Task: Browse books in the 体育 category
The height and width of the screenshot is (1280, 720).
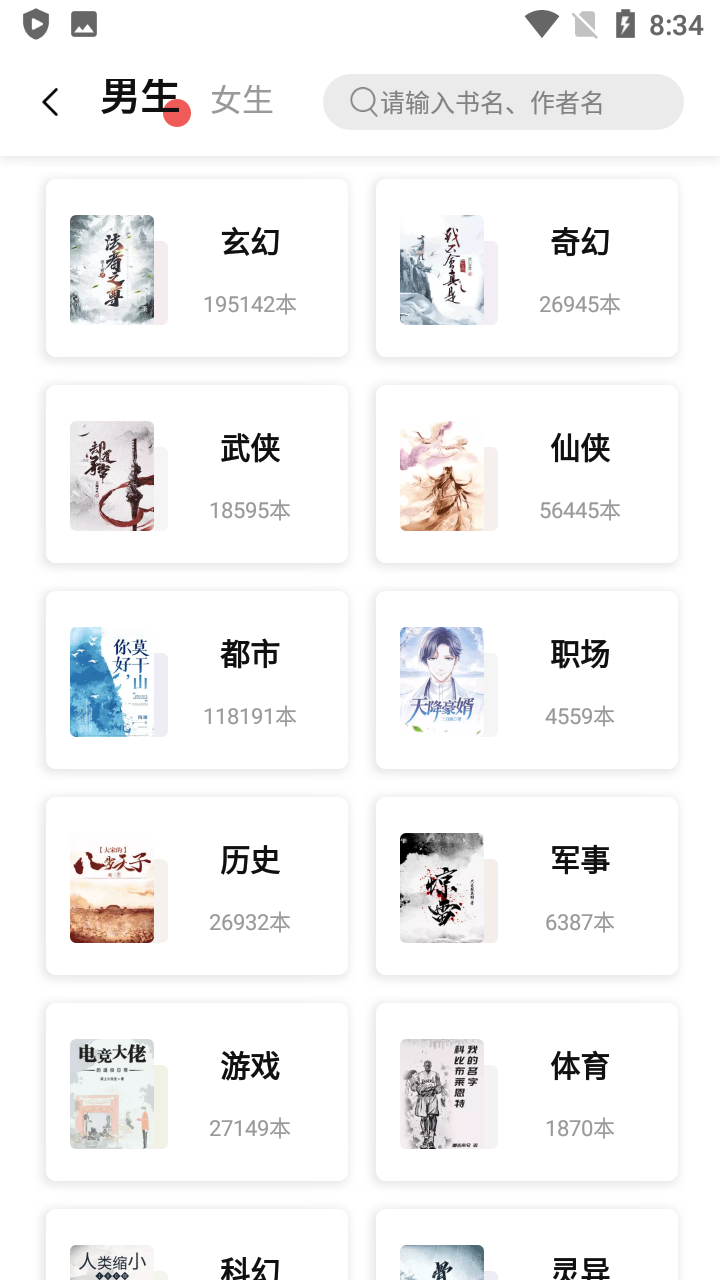Action: 526,1092
